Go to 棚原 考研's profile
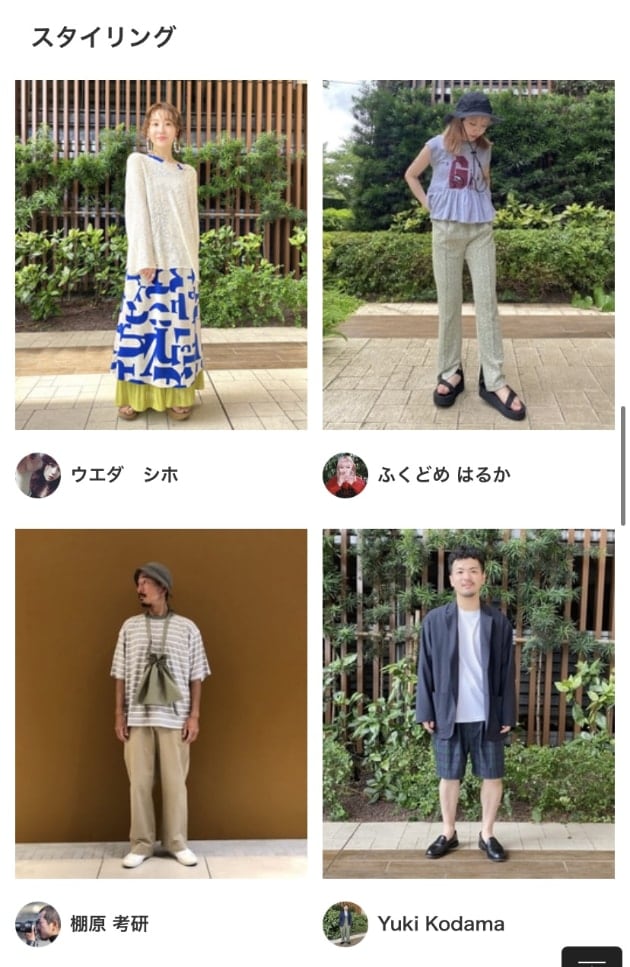This screenshot has height=967, width=630. (x=108, y=923)
